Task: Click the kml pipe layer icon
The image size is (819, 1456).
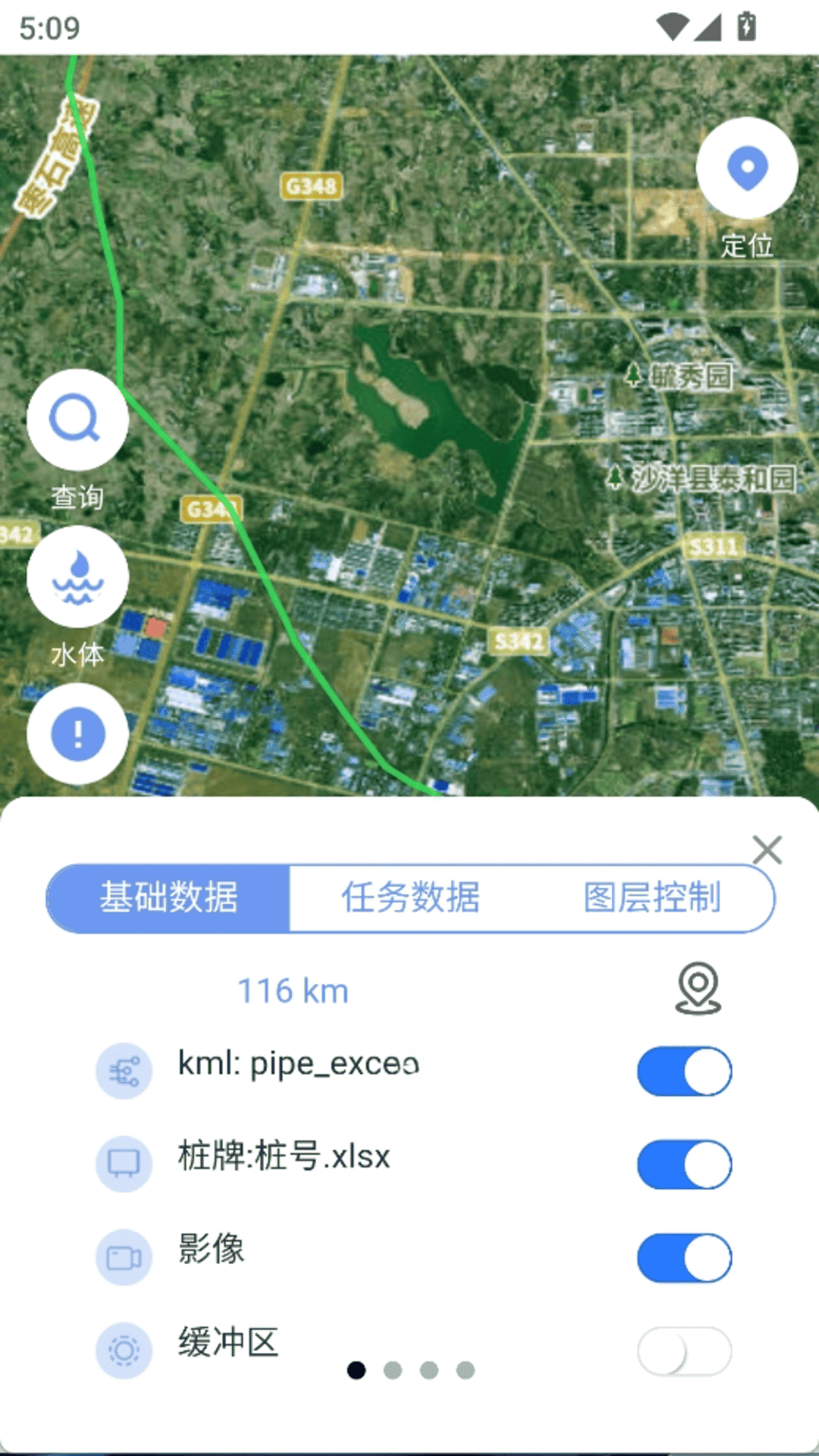Action: click(124, 1069)
